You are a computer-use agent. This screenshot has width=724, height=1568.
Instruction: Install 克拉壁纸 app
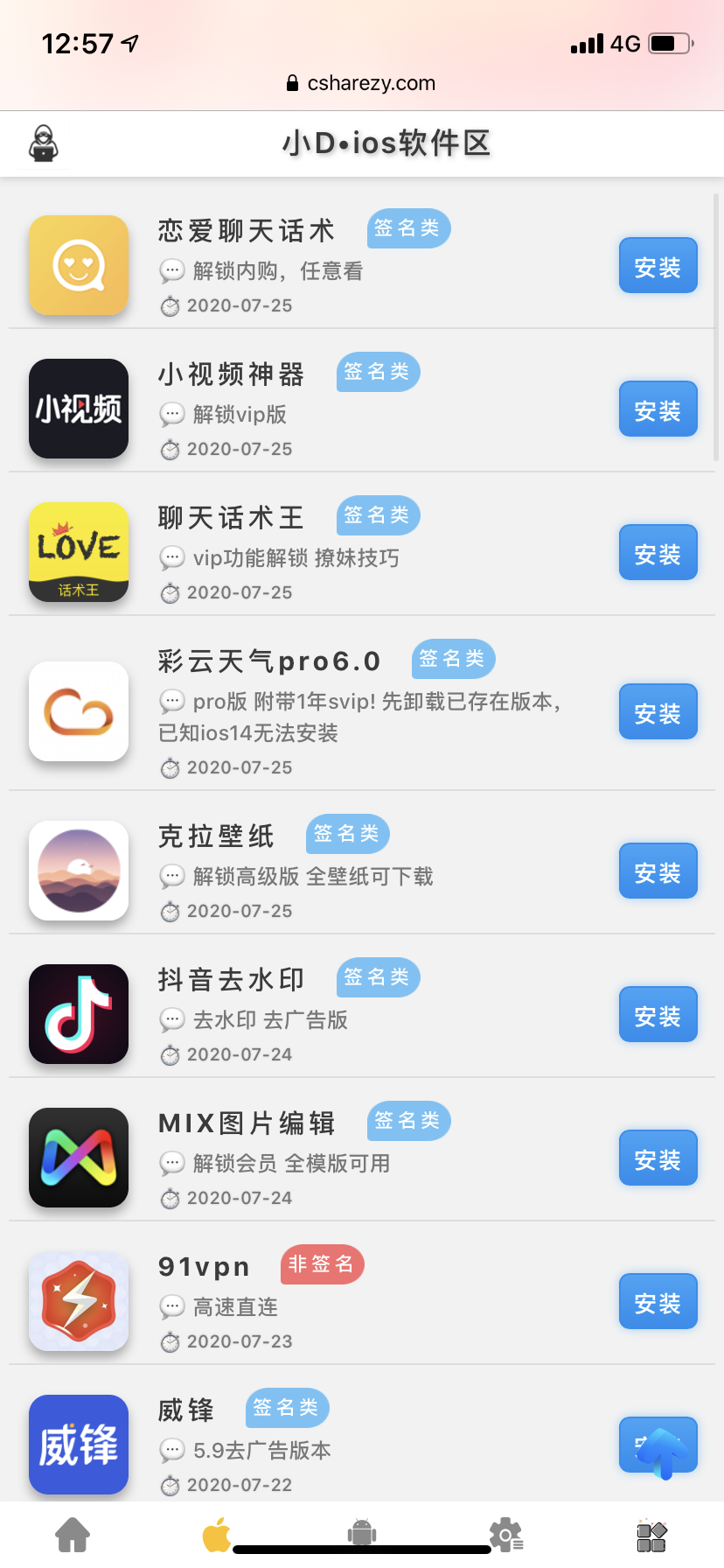point(658,871)
